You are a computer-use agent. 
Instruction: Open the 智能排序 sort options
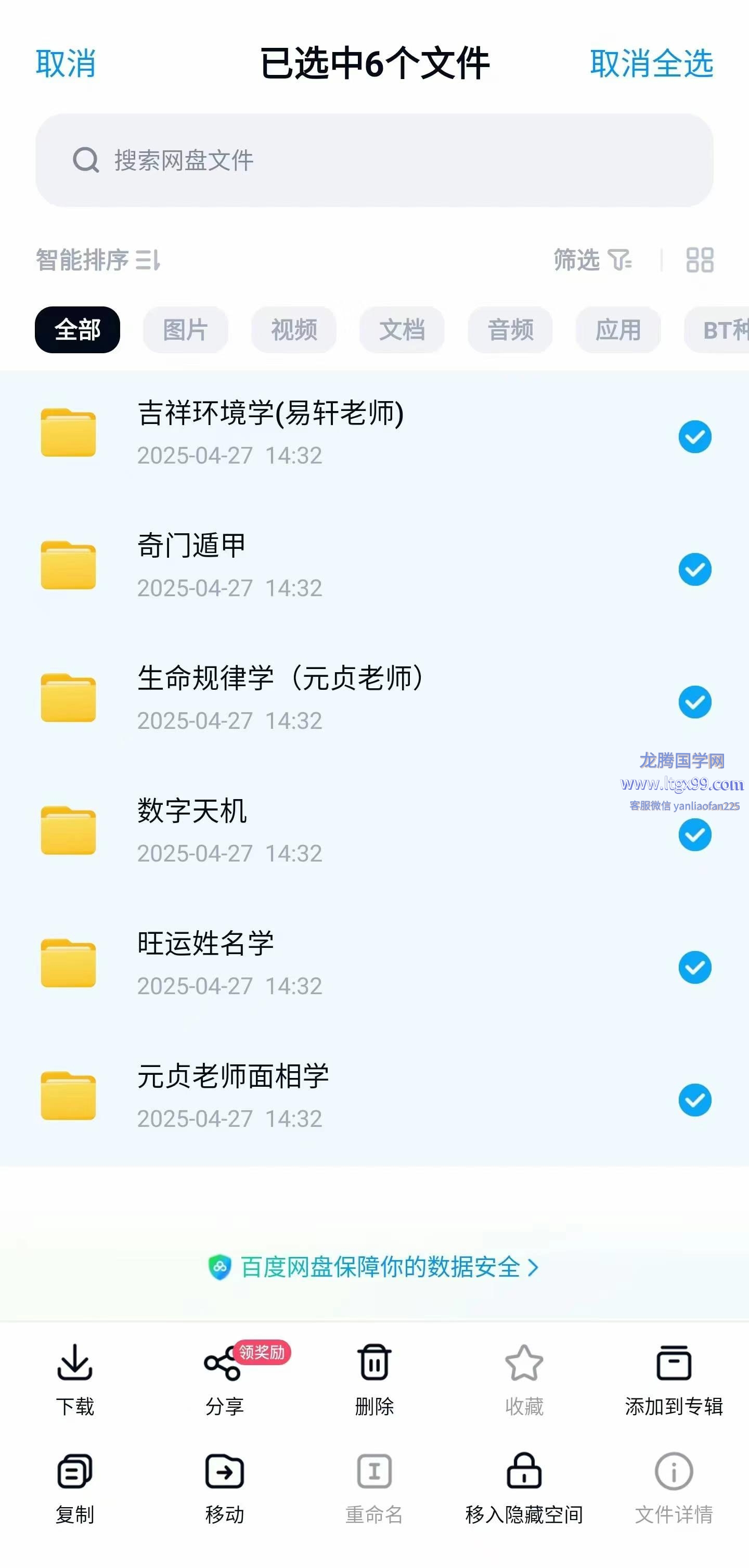[x=98, y=260]
